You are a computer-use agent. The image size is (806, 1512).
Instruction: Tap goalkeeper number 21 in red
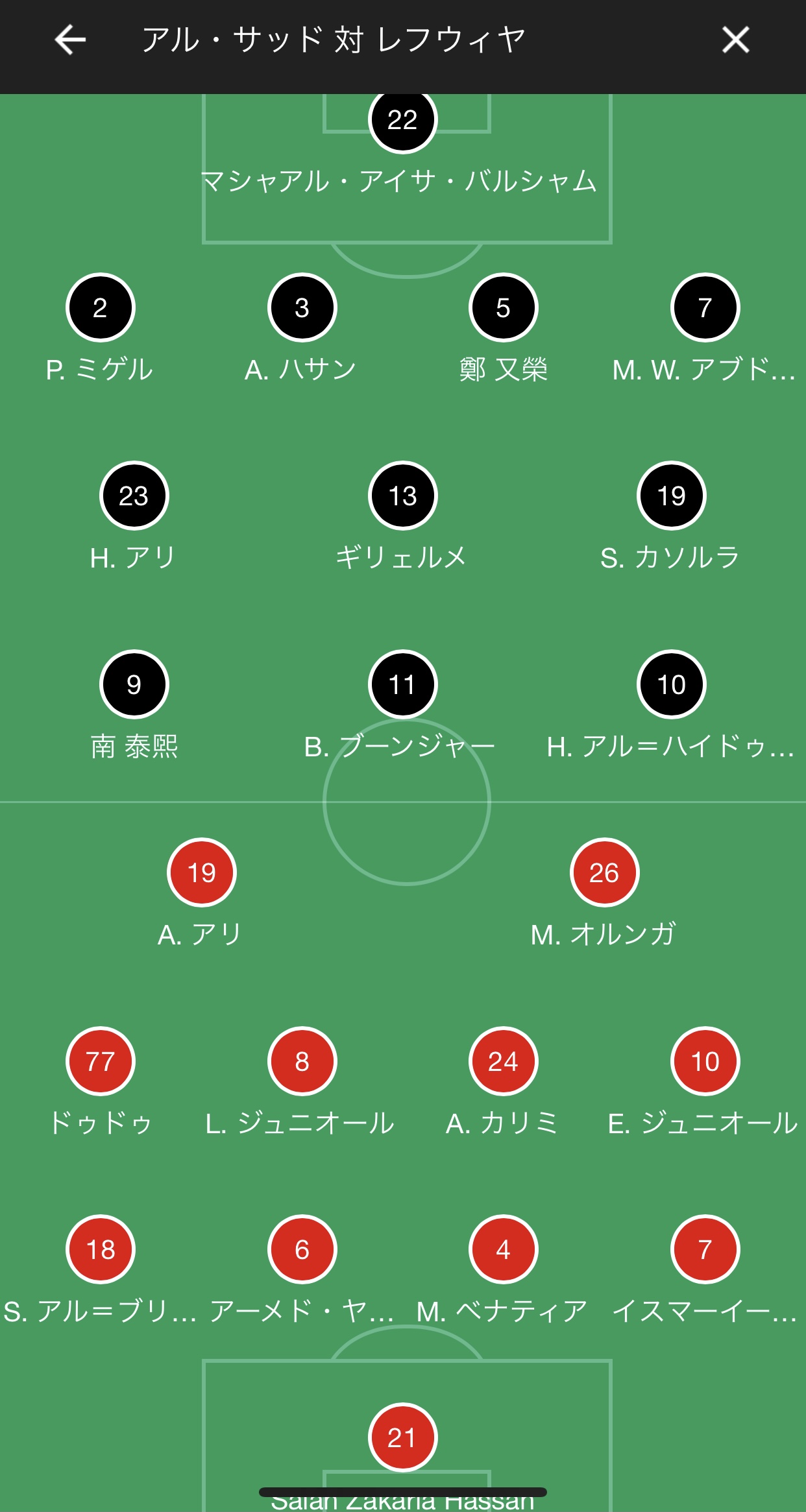point(403,1437)
